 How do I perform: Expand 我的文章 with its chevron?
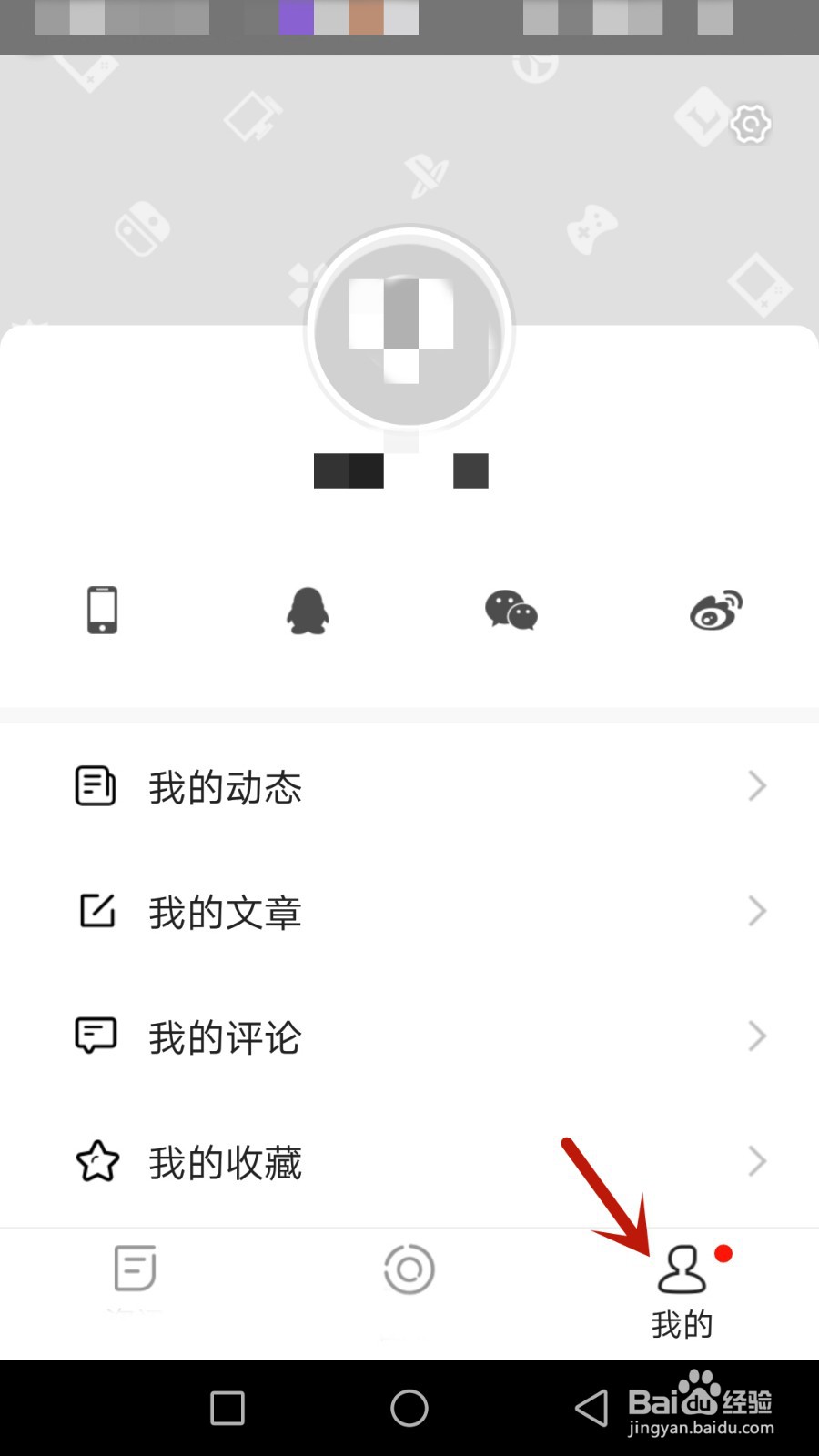click(757, 911)
